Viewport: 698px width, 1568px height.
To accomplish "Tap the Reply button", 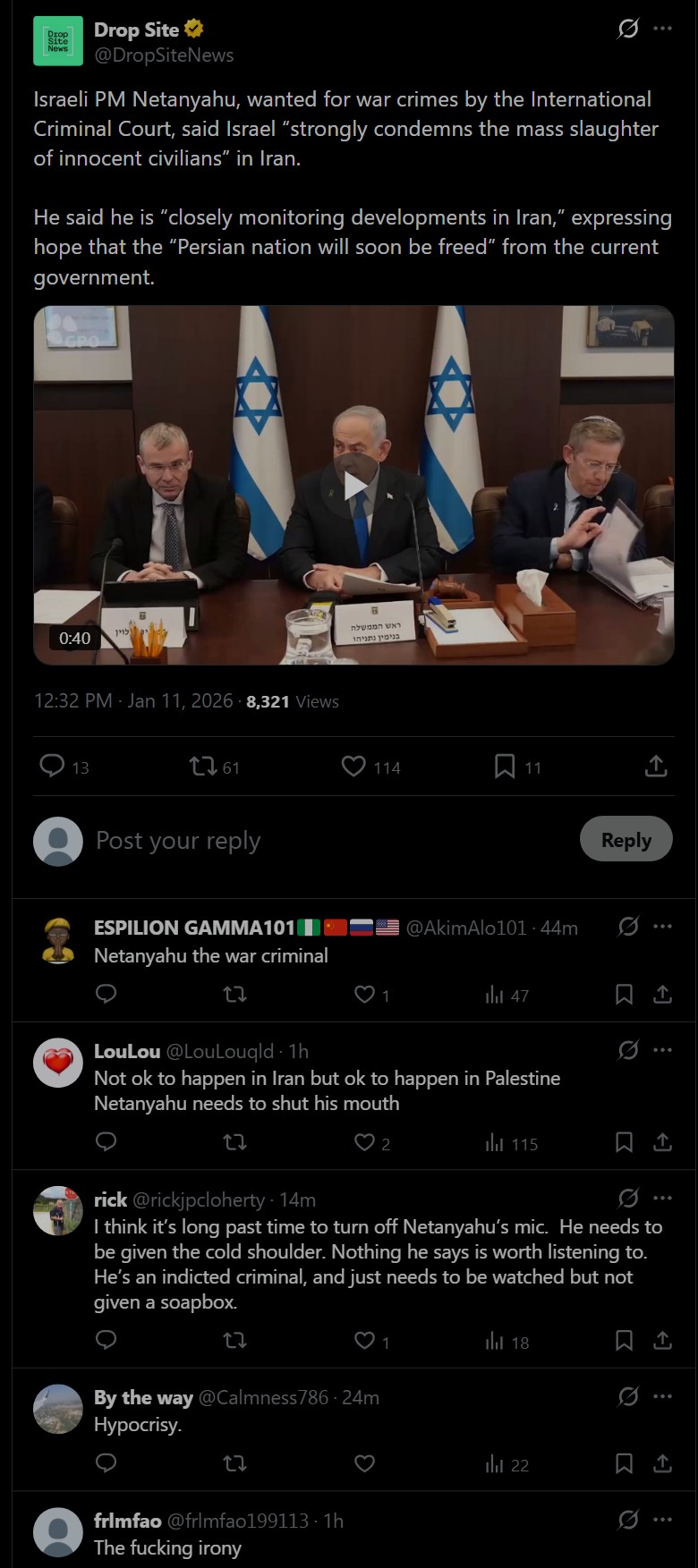I will pyautogui.click(x=626, y=839).
